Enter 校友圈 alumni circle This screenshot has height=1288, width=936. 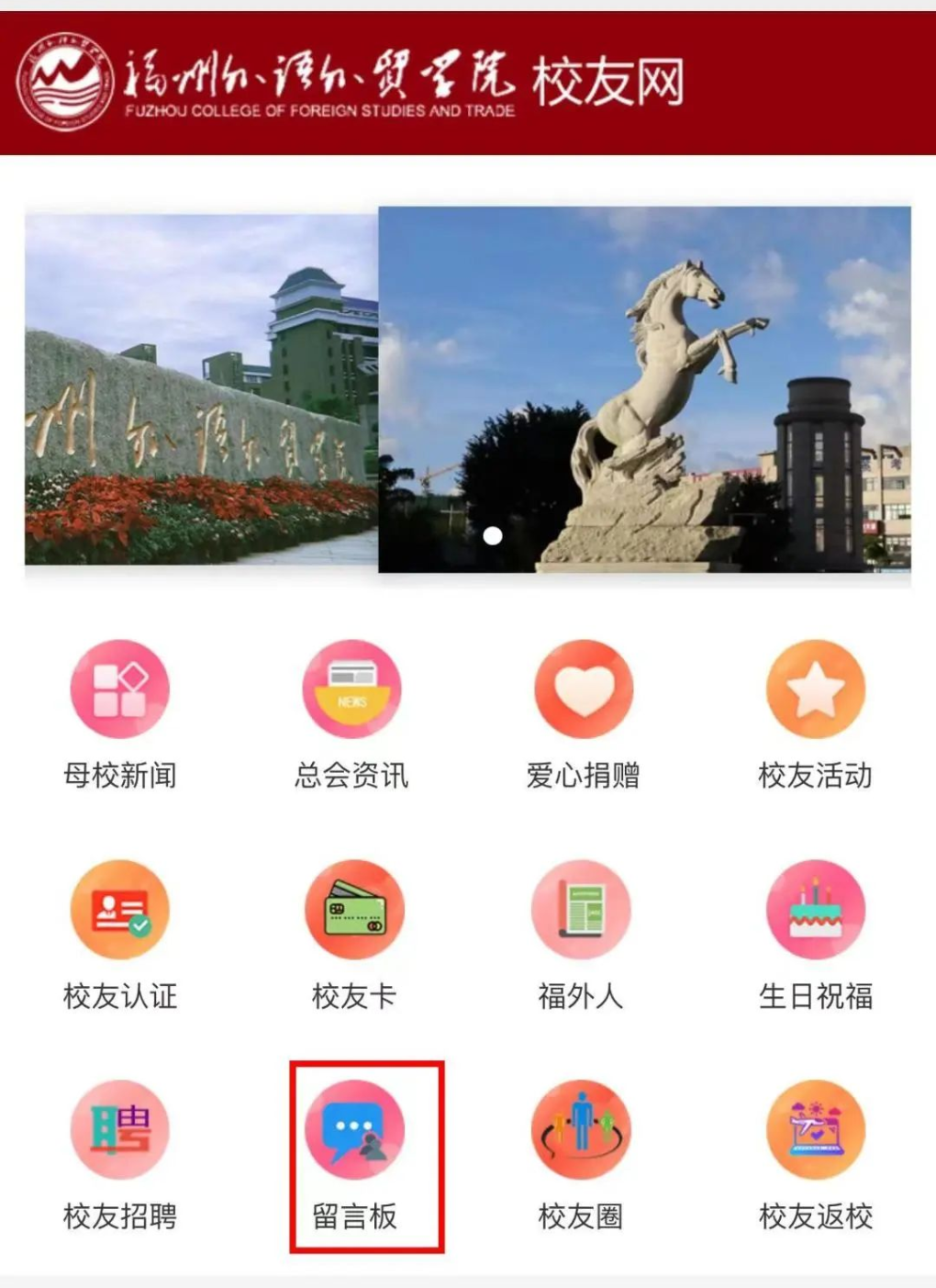click(580, 1131)
